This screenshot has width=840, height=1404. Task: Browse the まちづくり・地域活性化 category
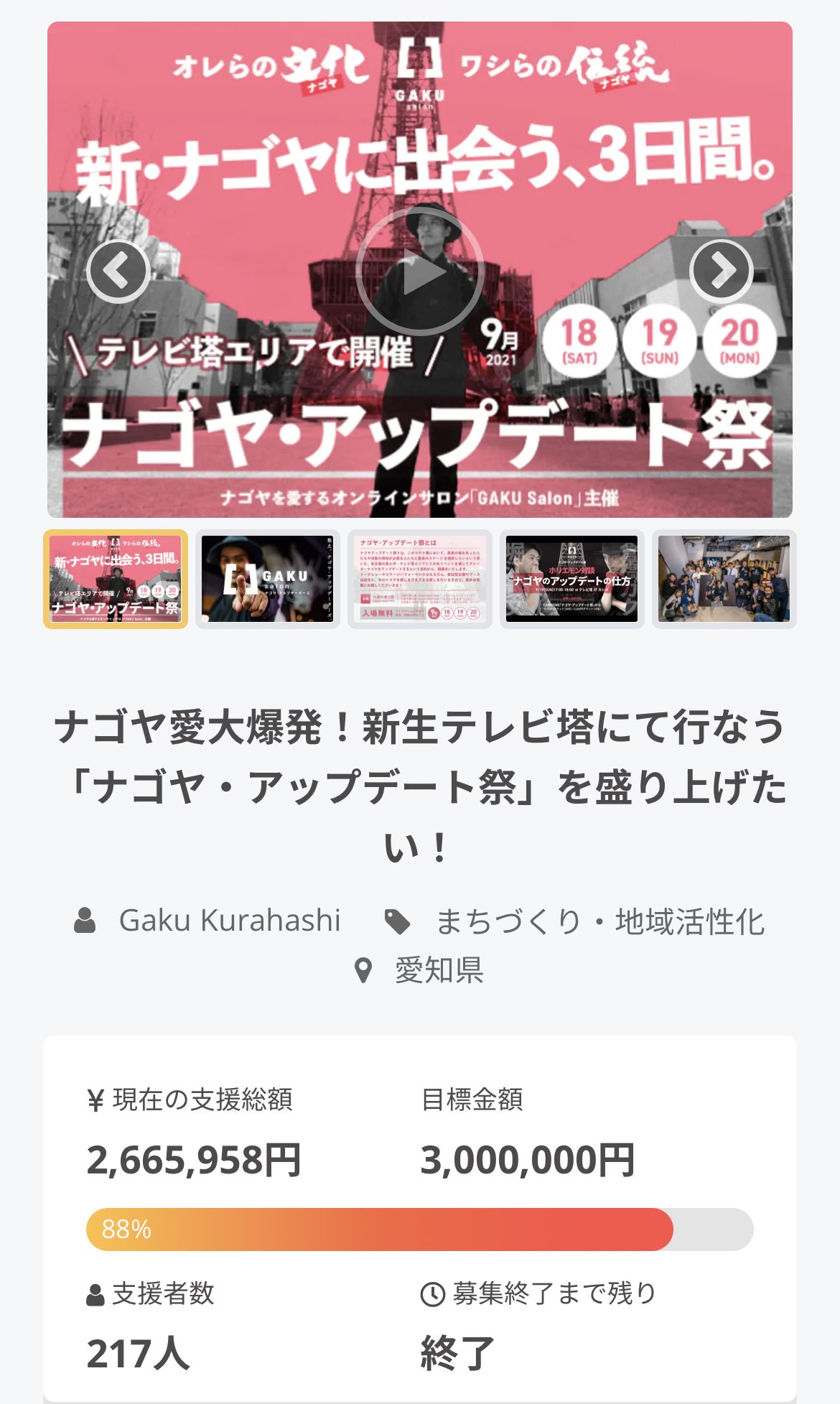click(599, 921)
